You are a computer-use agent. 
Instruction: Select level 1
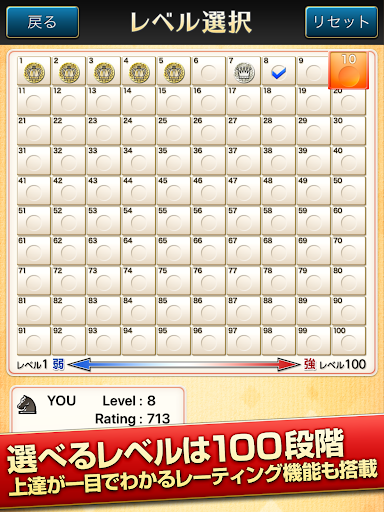(34, 70)
